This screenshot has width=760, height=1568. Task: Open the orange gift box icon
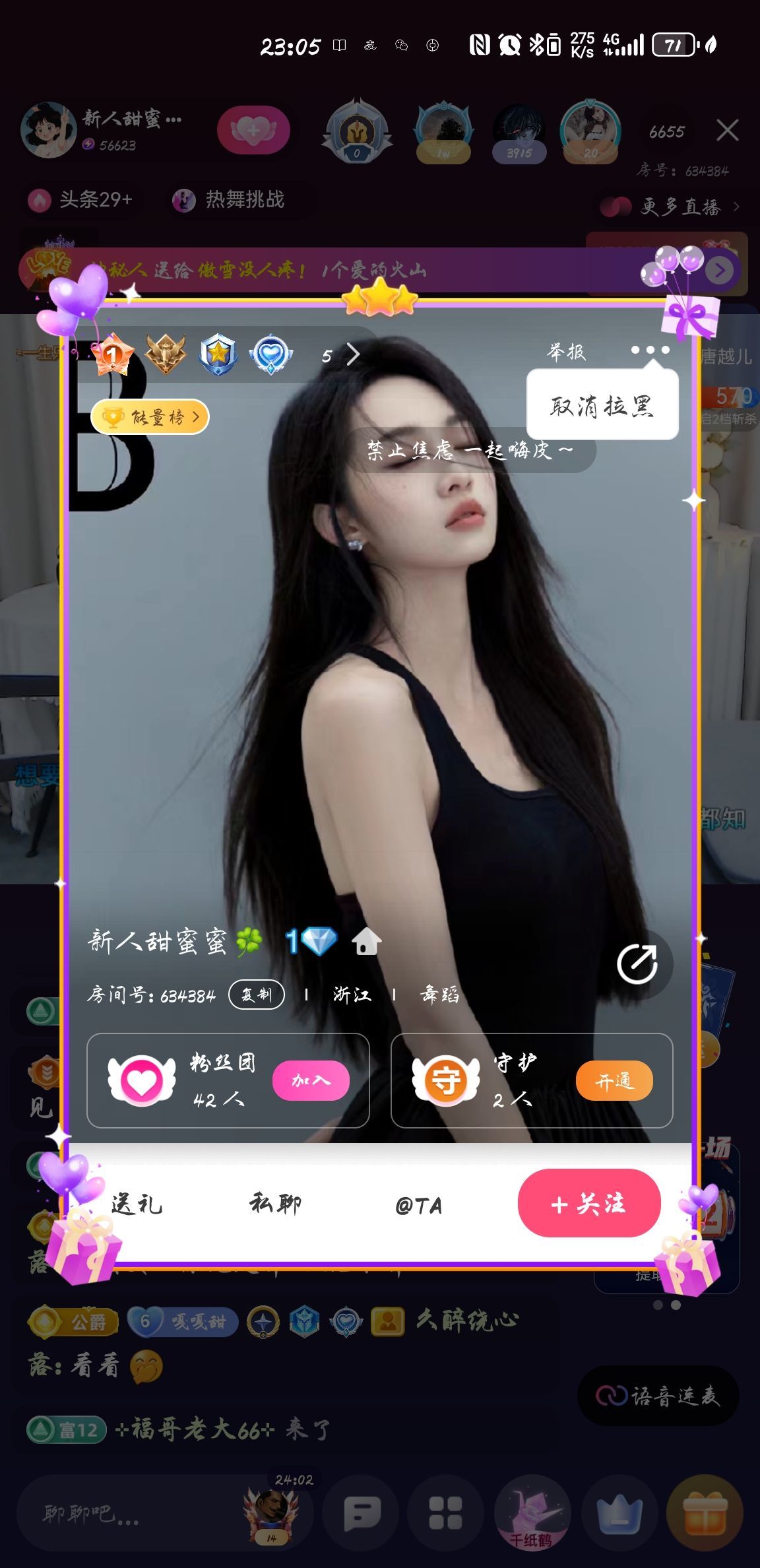704,1513
